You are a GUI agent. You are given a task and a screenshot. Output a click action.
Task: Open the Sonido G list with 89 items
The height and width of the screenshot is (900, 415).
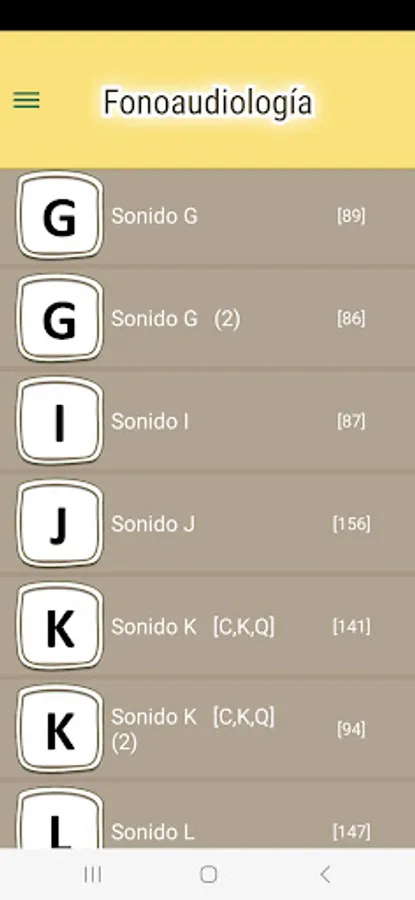[x=207, y=216]
